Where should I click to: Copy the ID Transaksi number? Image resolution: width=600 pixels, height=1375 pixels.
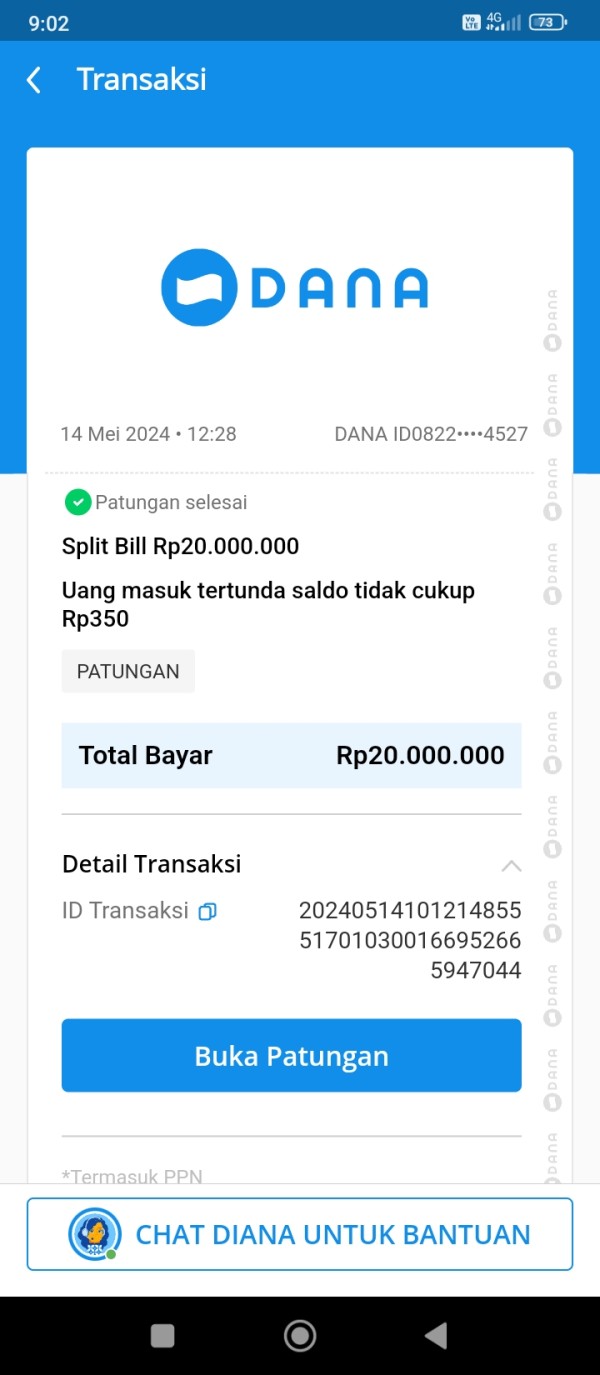click(207, 911)
